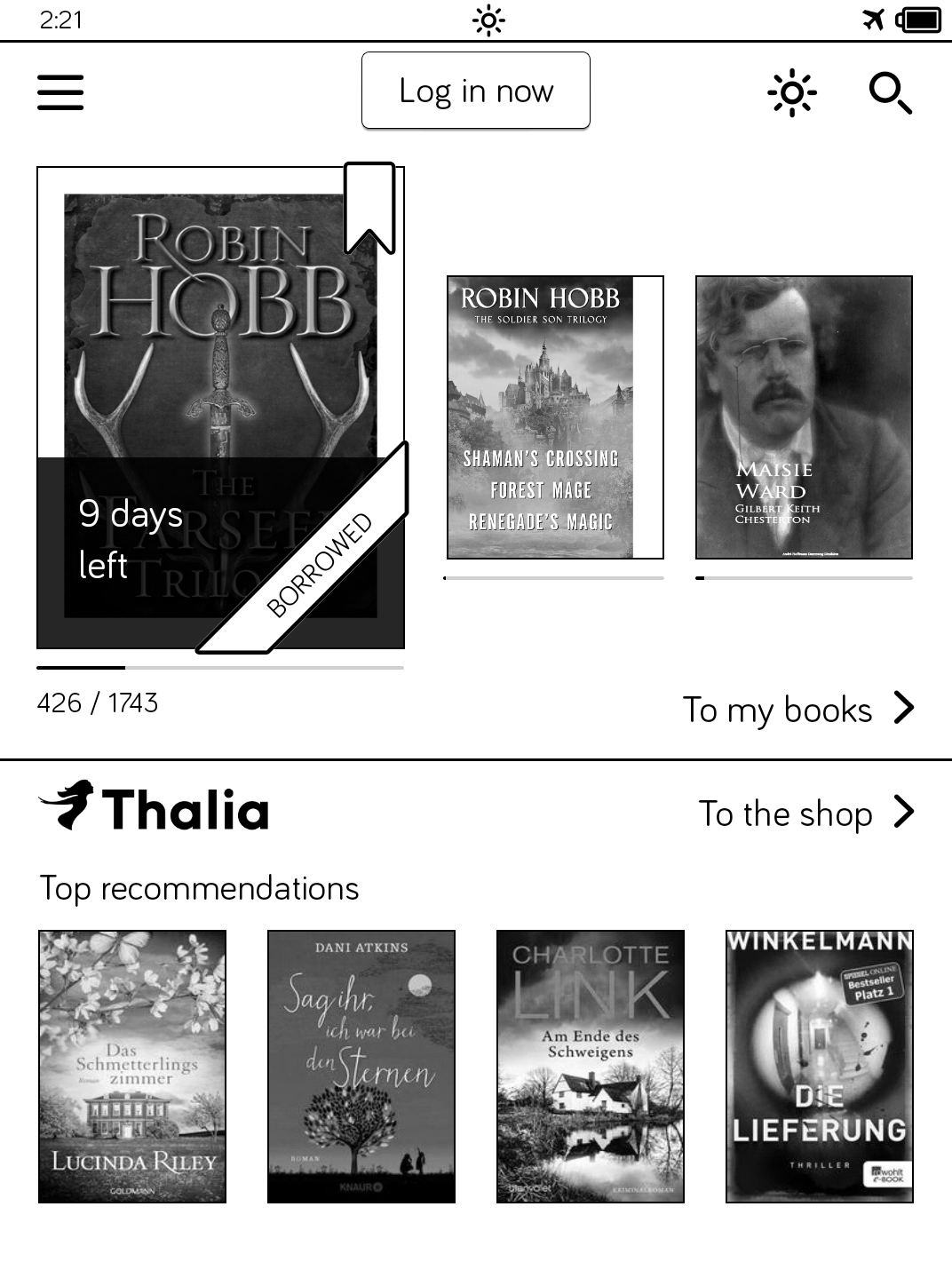This screenshot has width=952, height=1286.
Task: Select Charlotte Link's Am Ende des Schweigens
Action: point(591,1067)
